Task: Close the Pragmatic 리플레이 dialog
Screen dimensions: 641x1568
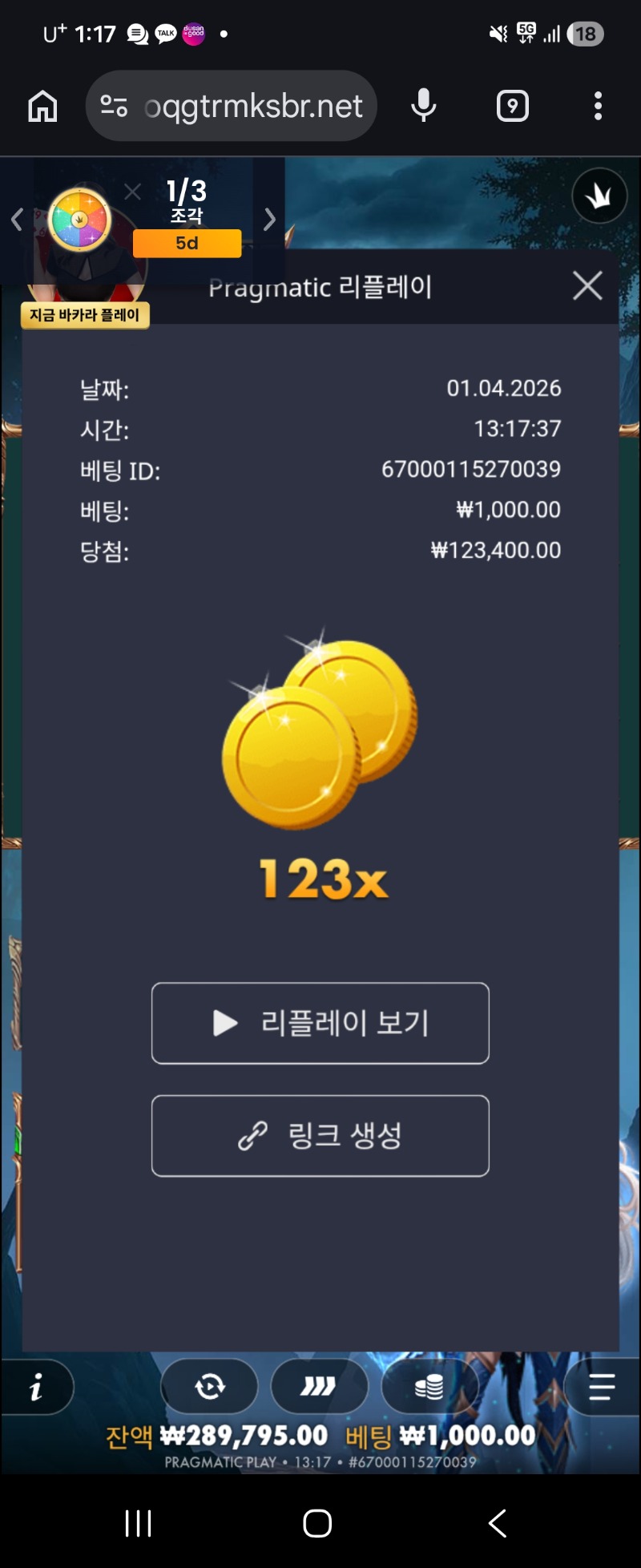Action: point(587,285)
